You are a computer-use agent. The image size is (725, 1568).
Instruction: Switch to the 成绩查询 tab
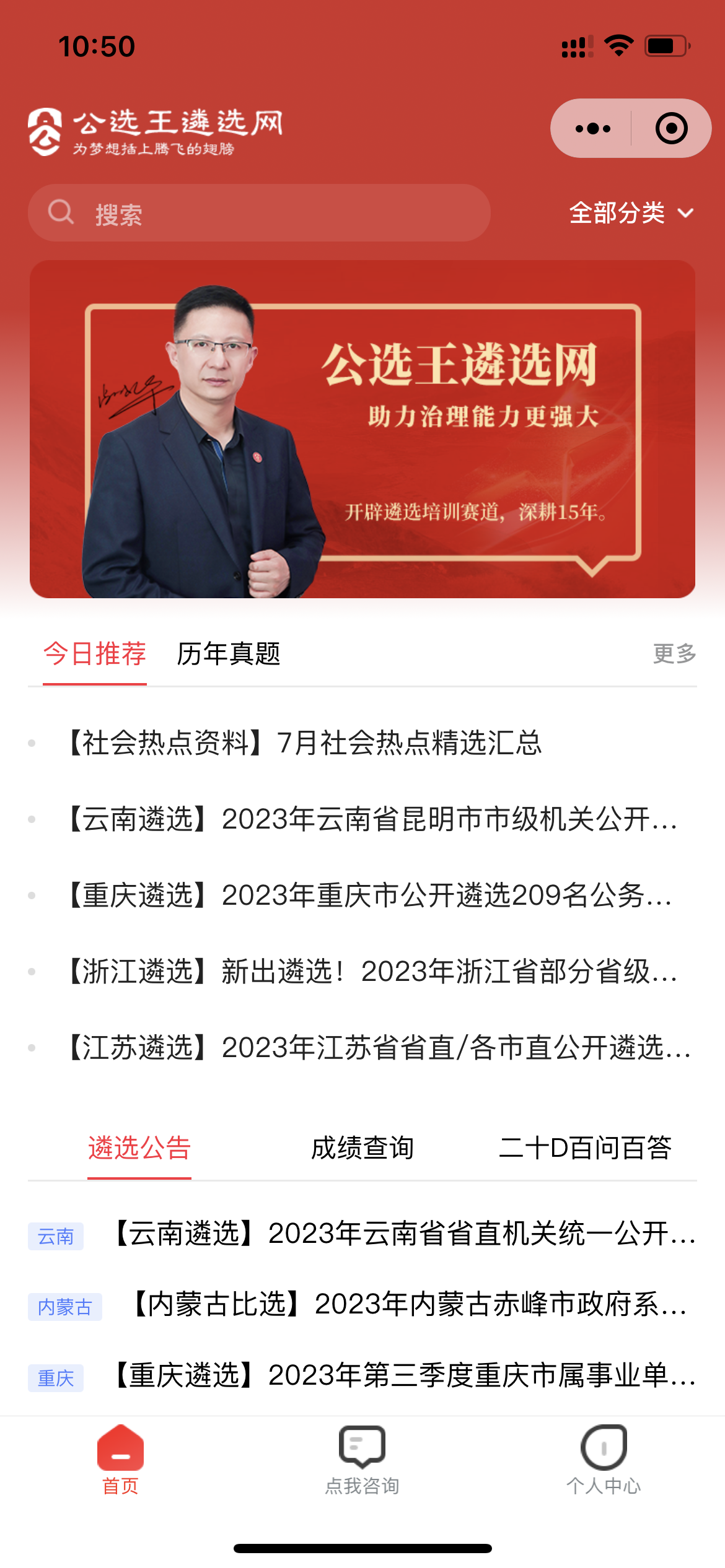(x=362, y=1148)
